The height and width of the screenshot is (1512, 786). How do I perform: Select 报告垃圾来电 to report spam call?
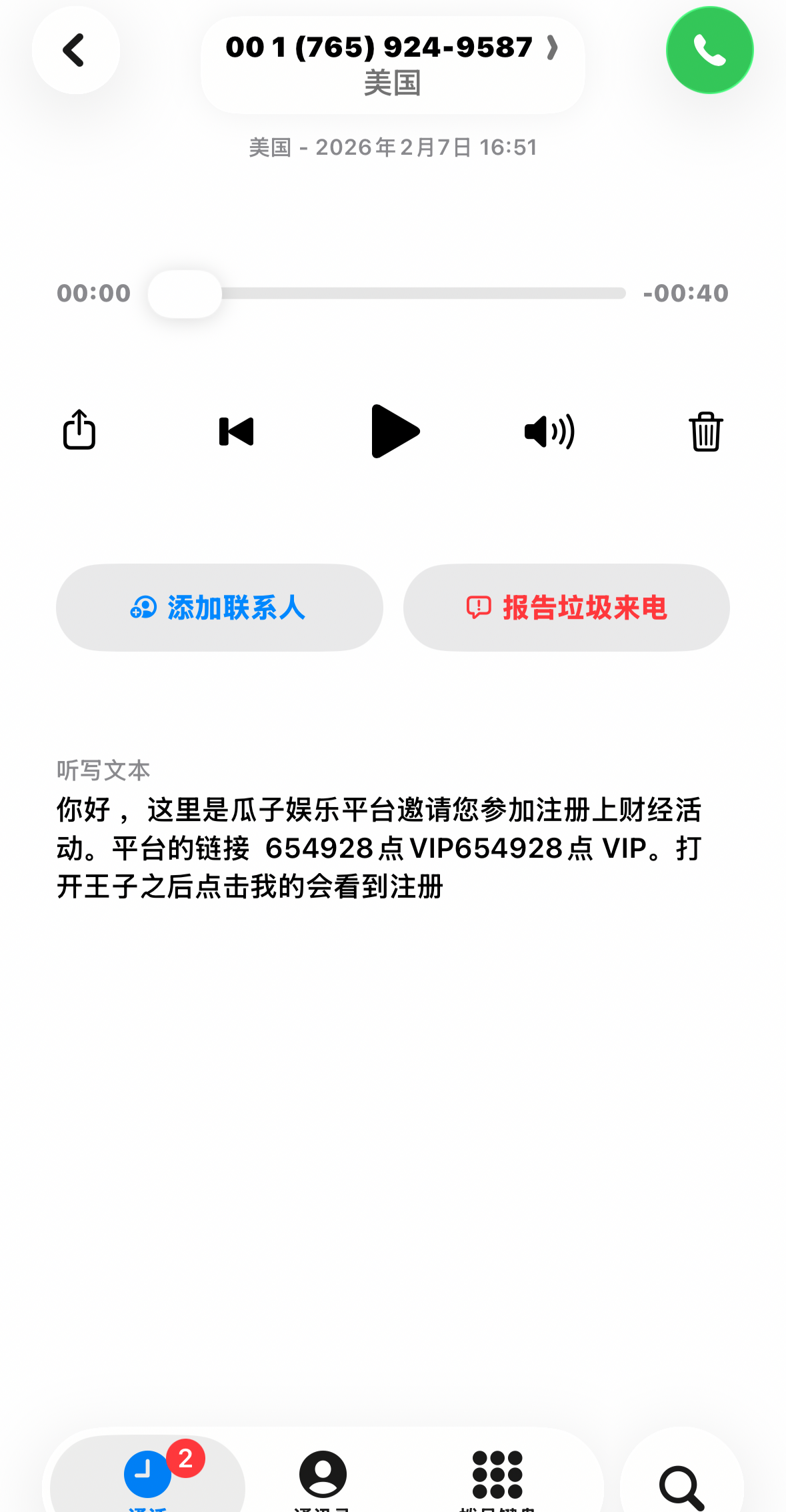click(x=566, y=608)
